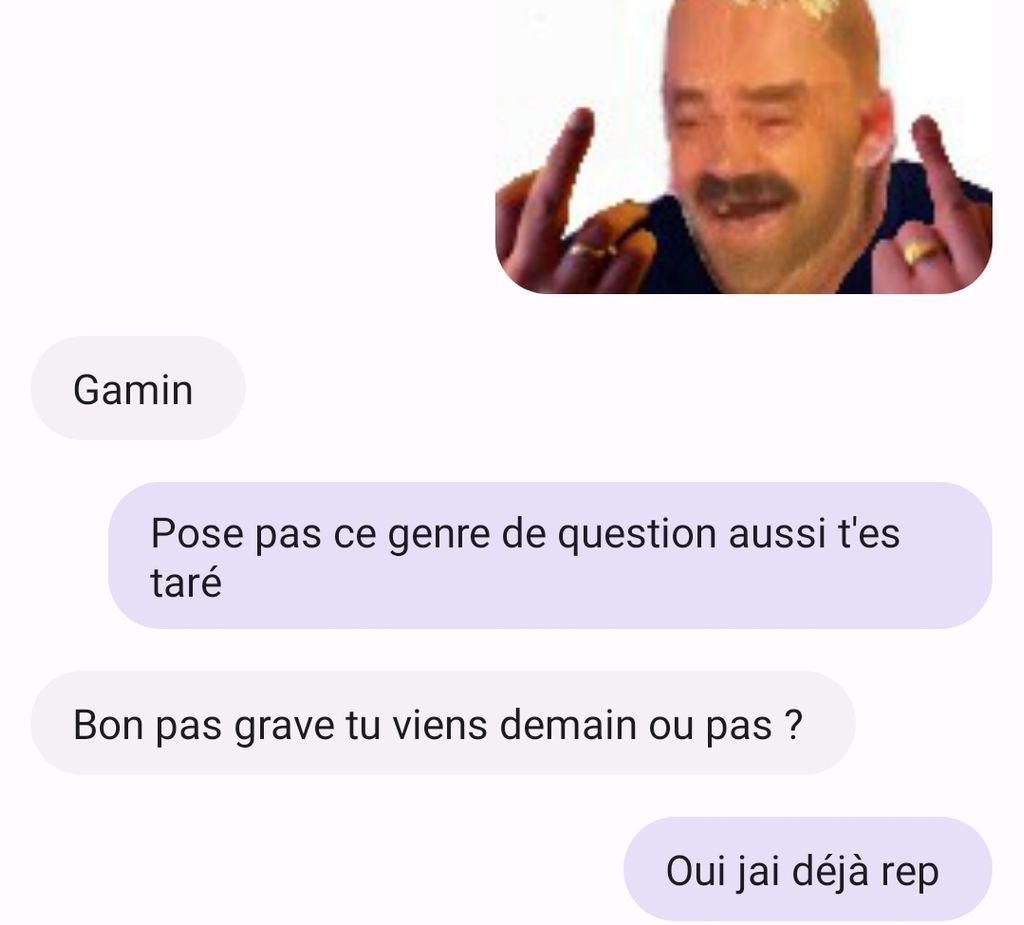Tap the "Bon pas grave tu viens demain" message
The height and width of the screenshot is (925, 1024).
pyautogui.click(x=442, y=723)
